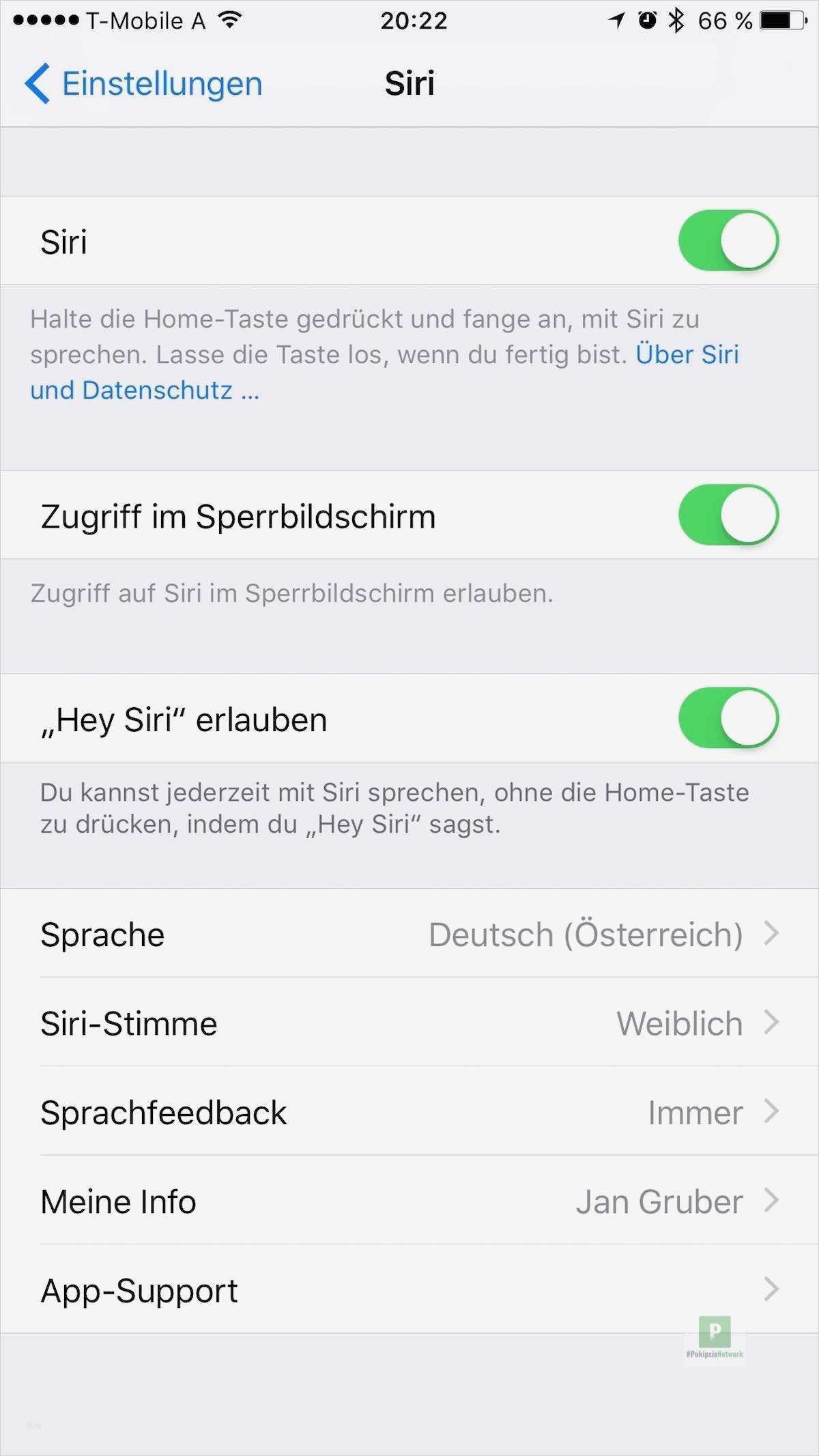
Task: Open Sprachfeedback settings
Action: (409, 1112)
